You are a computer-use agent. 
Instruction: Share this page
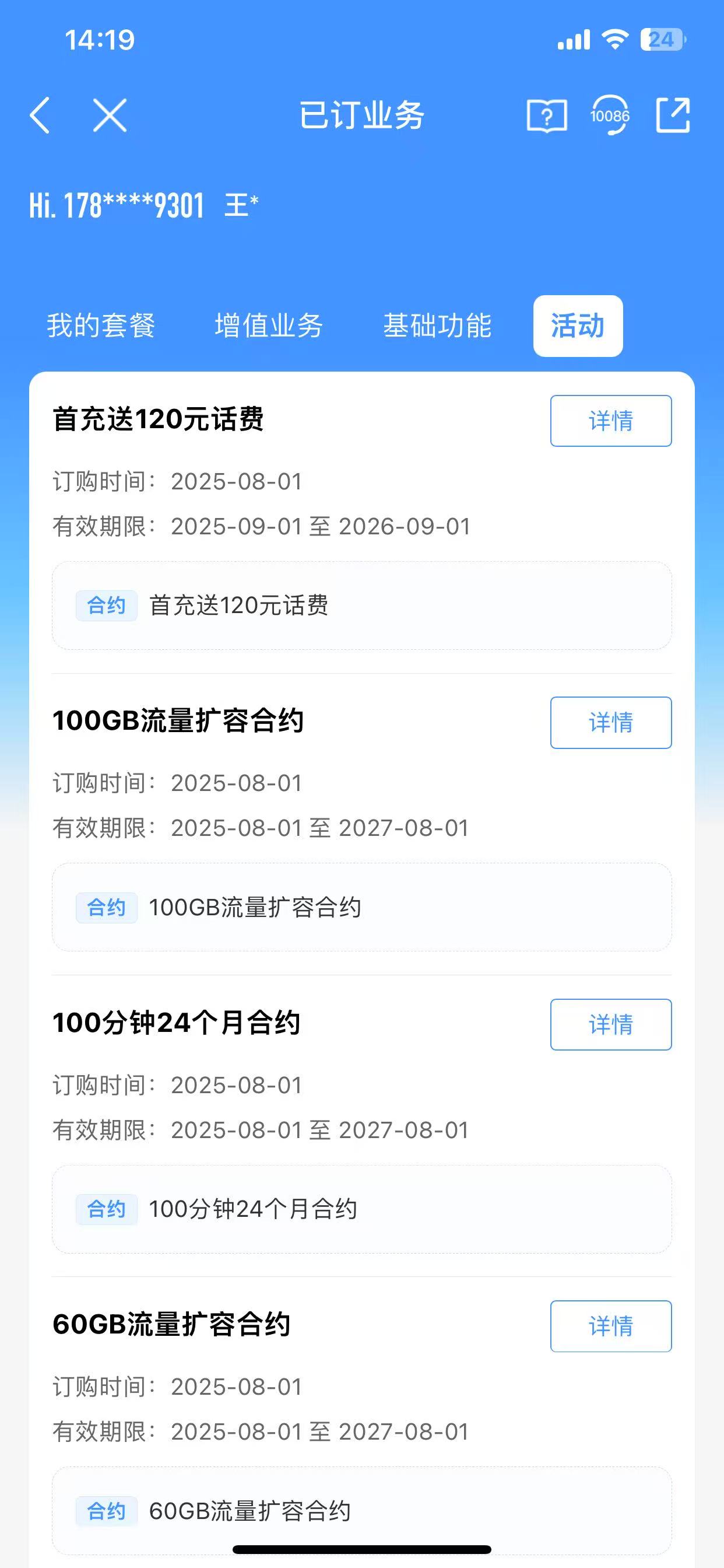[x=673, y=115]
